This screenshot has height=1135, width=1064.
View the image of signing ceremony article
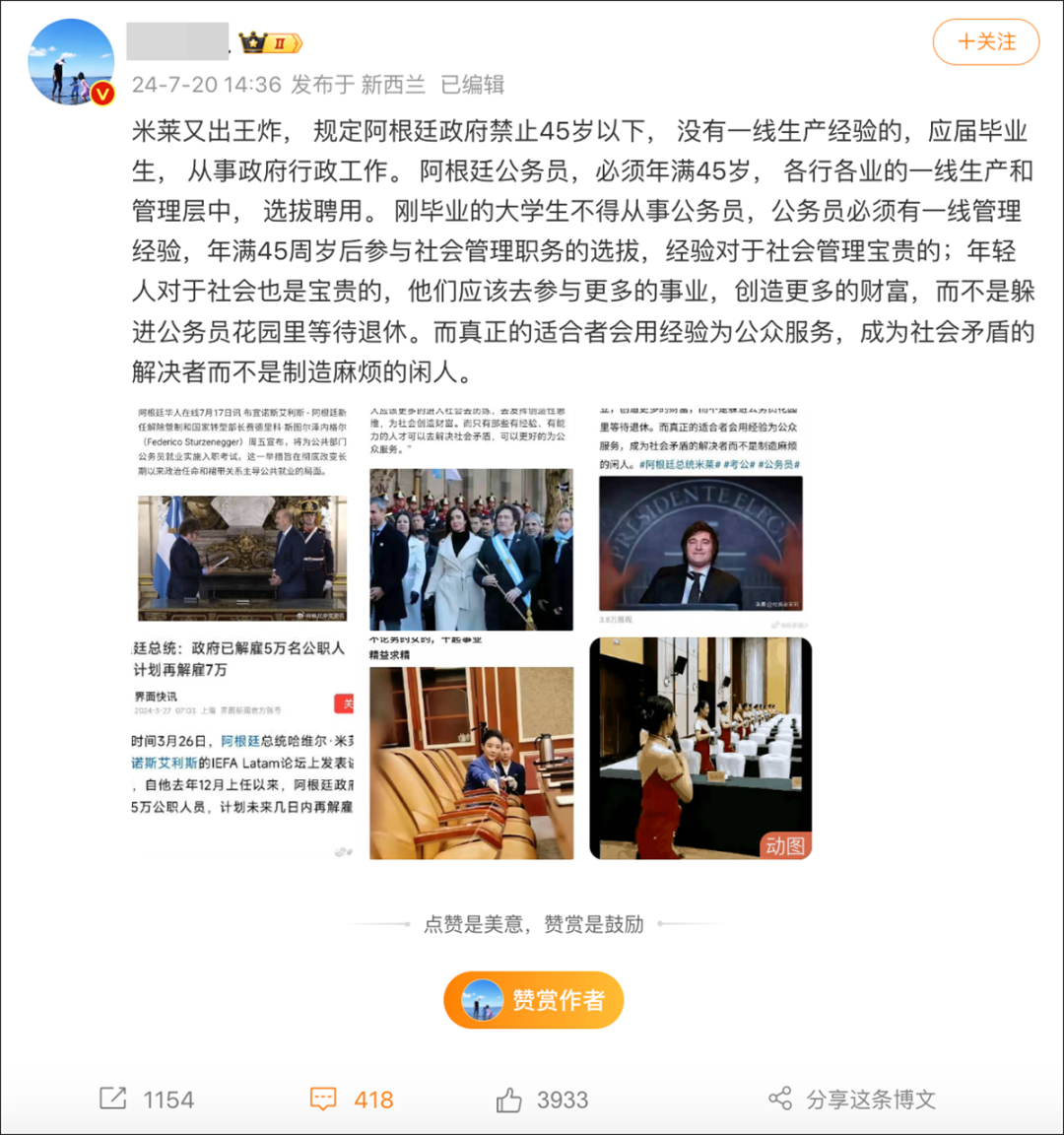click(x=241, y=514)
